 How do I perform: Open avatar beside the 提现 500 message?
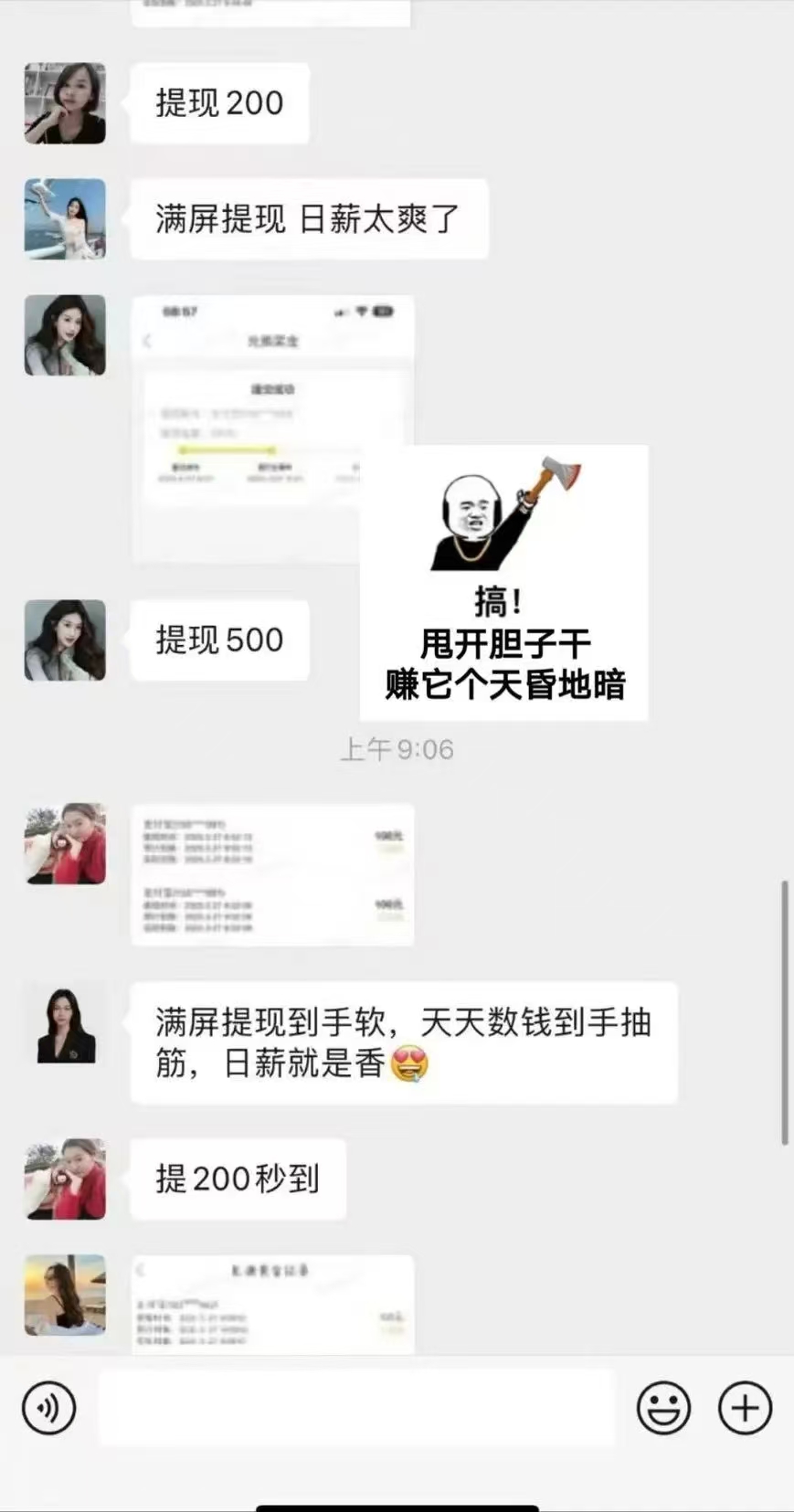click(x=65, y=640)
